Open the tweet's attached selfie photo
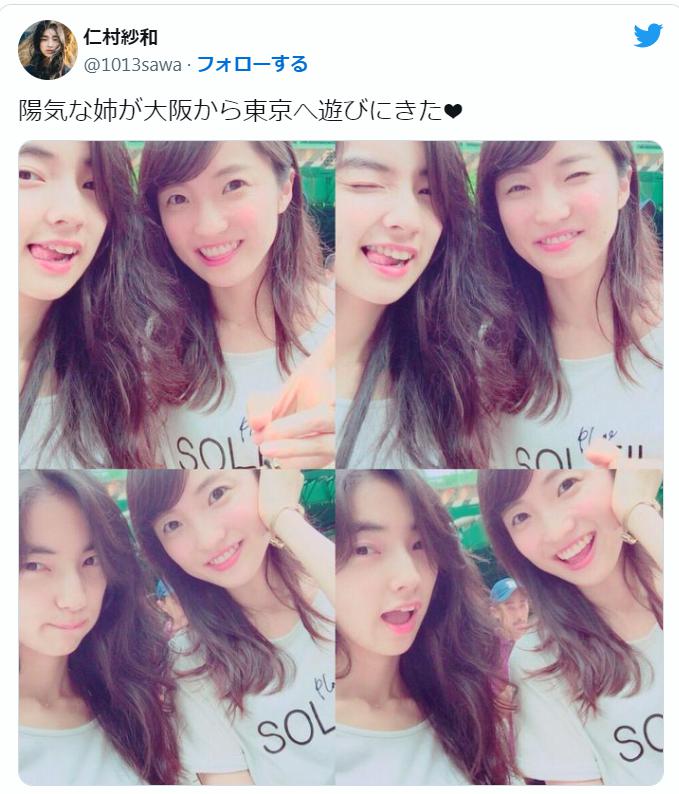 pos(340,462)
